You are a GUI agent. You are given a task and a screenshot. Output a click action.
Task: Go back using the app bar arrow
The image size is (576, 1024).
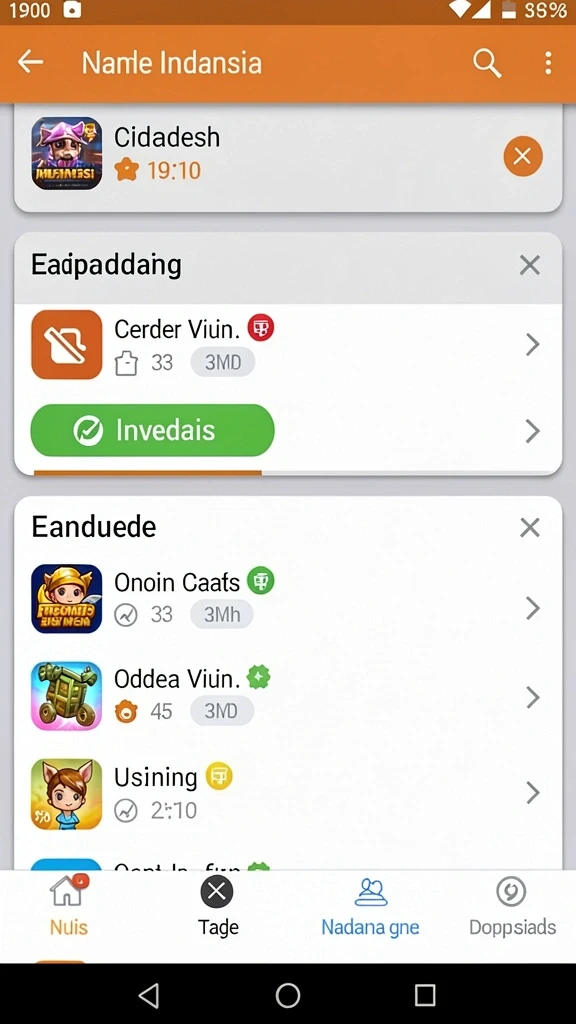point(30,63)
